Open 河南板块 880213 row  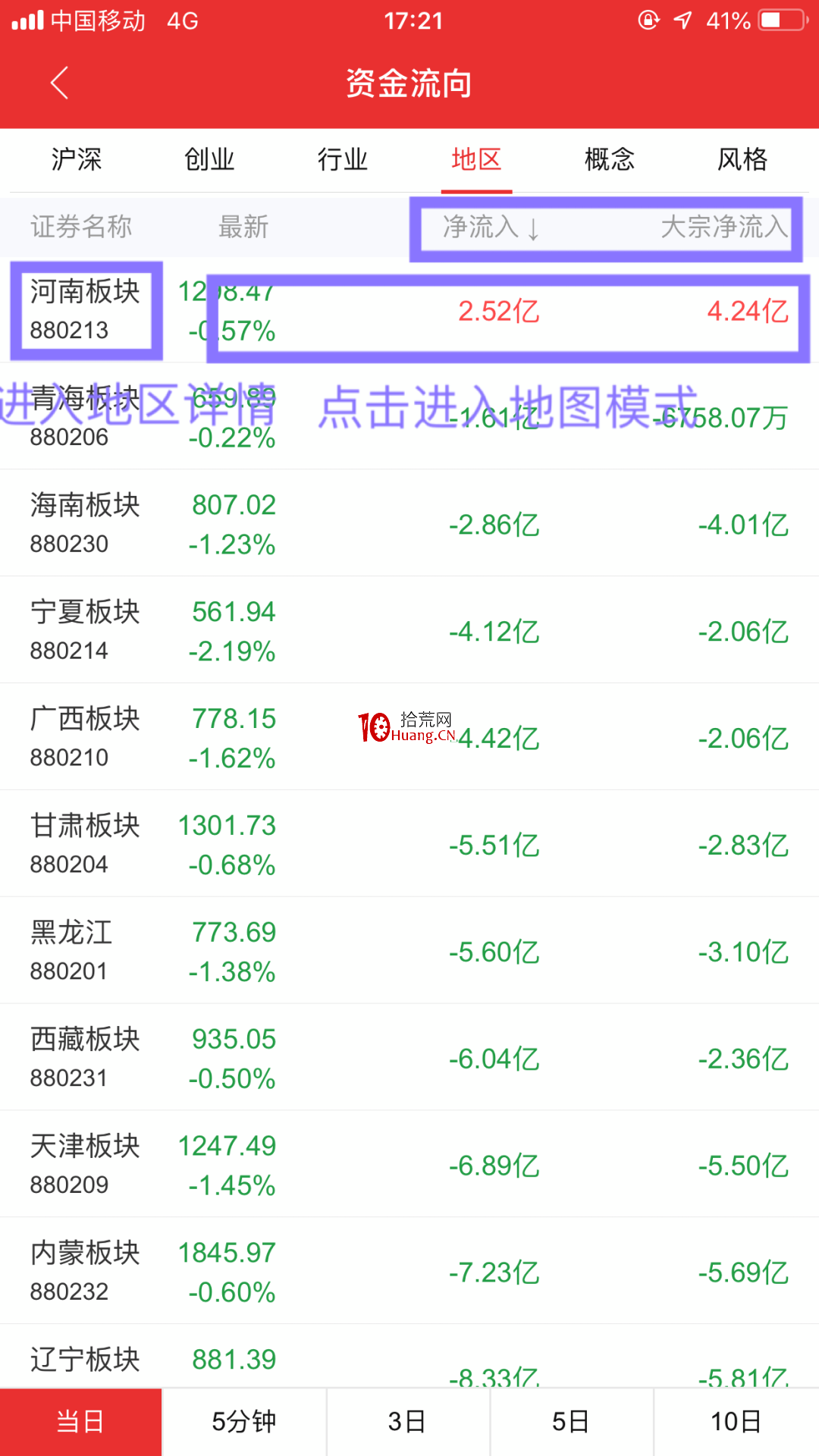409,311
